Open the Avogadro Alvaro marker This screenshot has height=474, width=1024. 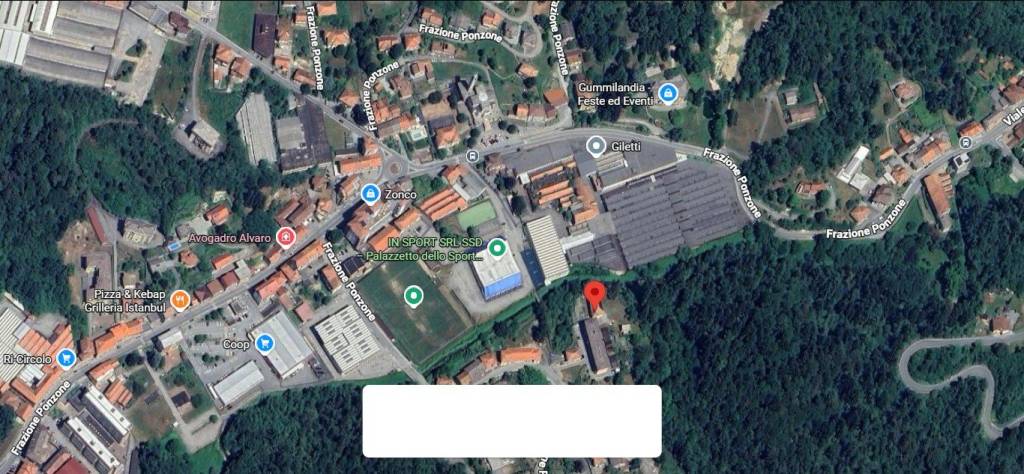pos(286,237)
